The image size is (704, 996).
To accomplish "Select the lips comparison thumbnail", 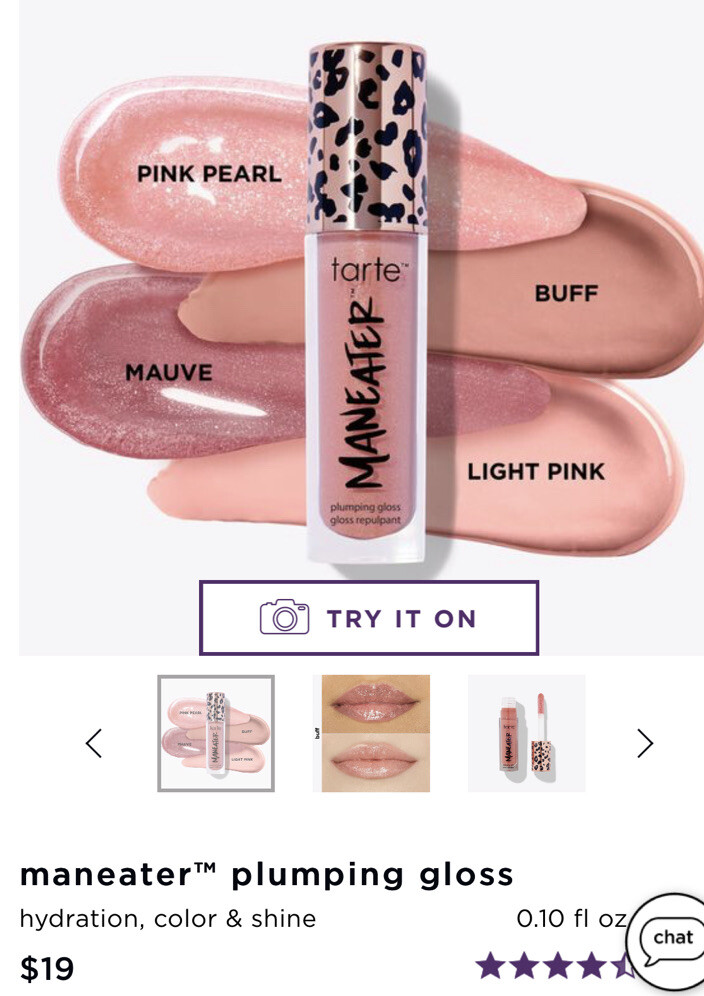I will pyautogui.click(x=371, y=734).
